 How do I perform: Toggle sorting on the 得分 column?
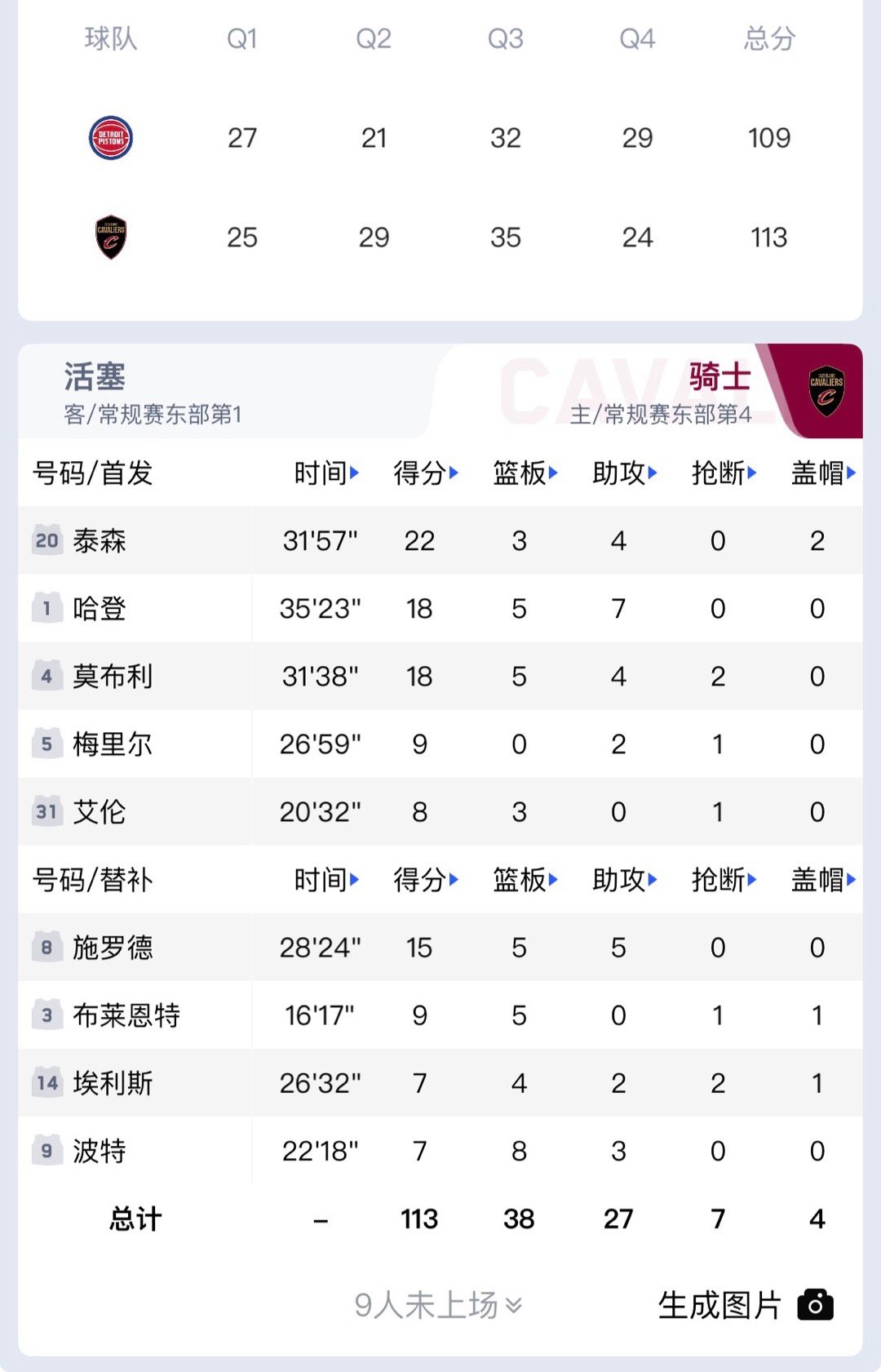coord(424,471)
